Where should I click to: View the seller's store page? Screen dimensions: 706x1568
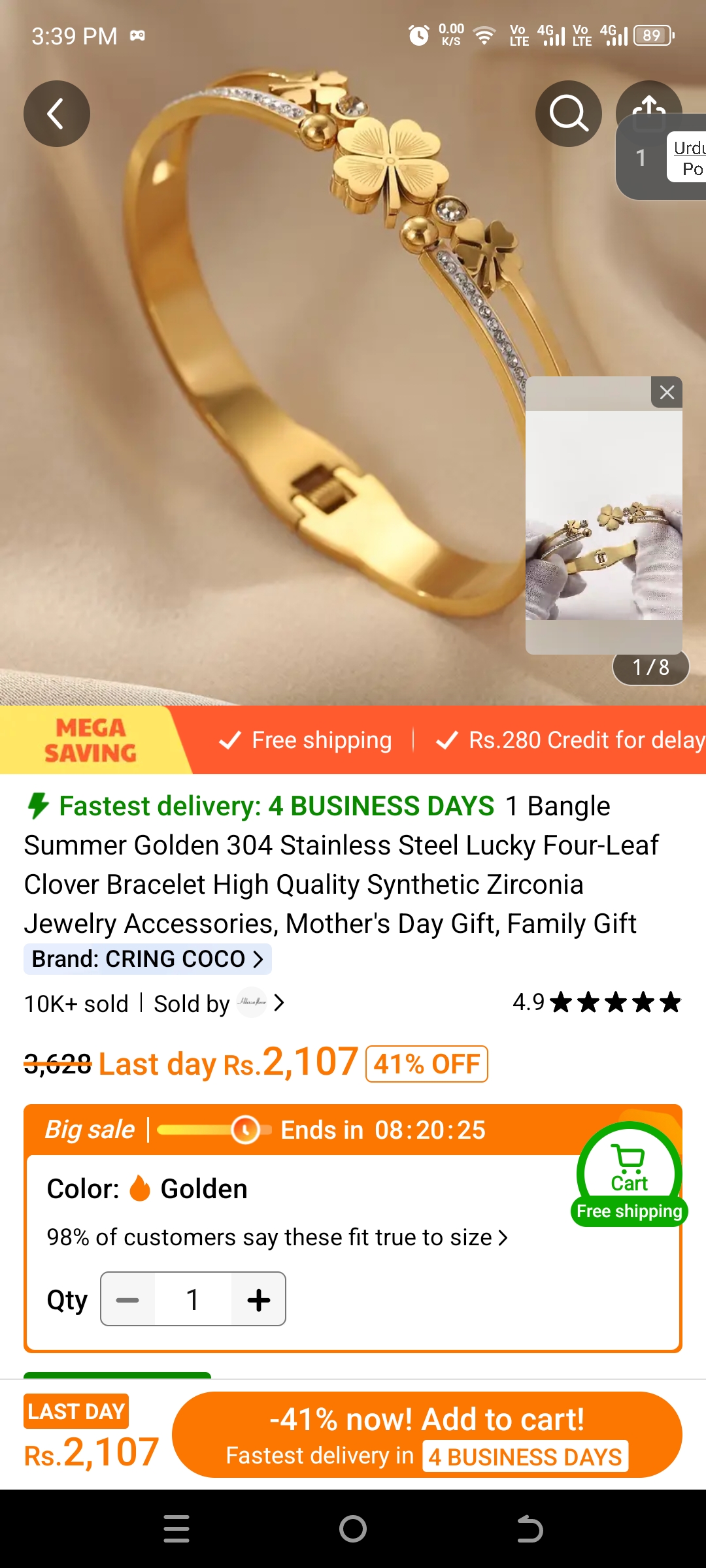260,1003
